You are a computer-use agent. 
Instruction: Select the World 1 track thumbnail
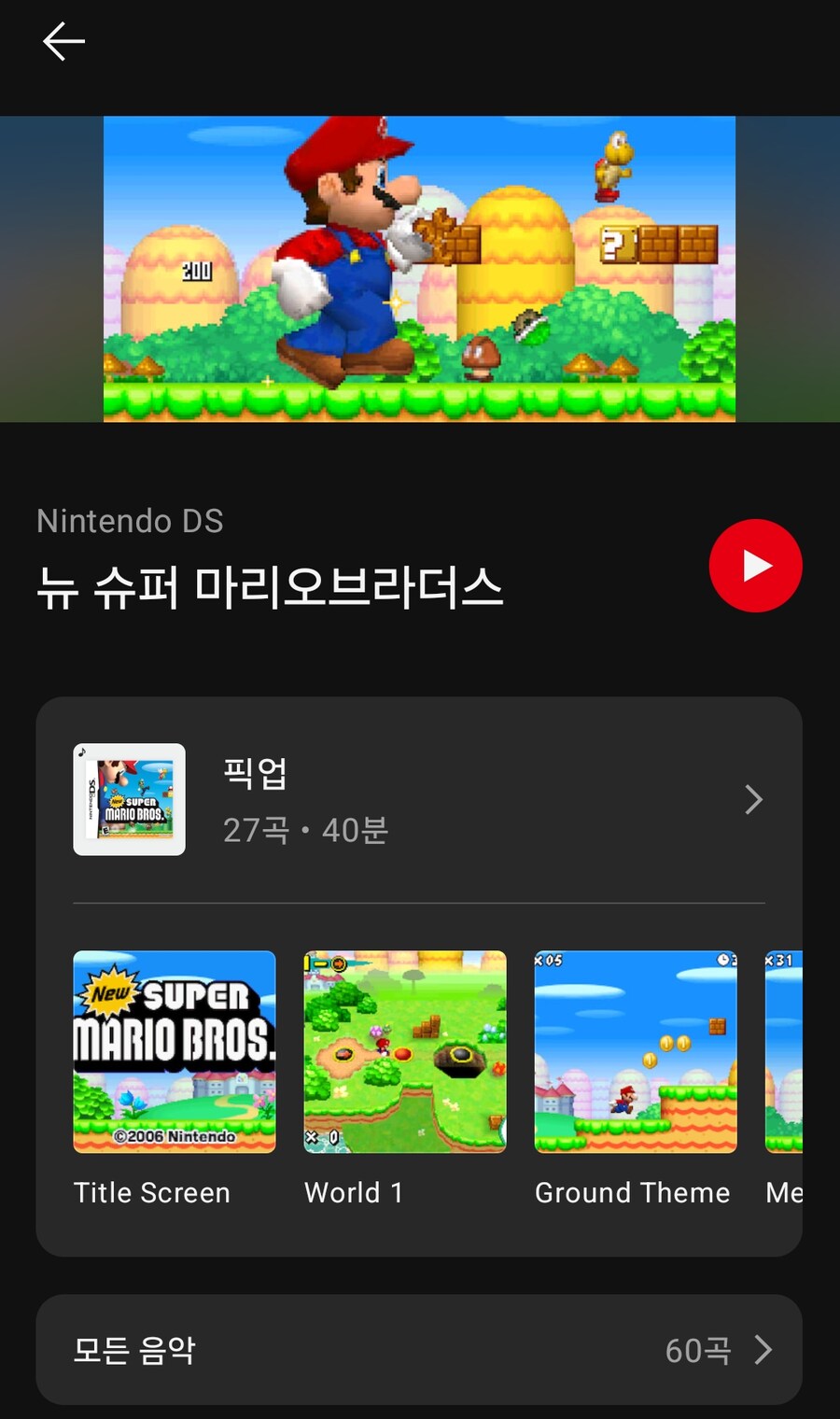coord(404,1052)
